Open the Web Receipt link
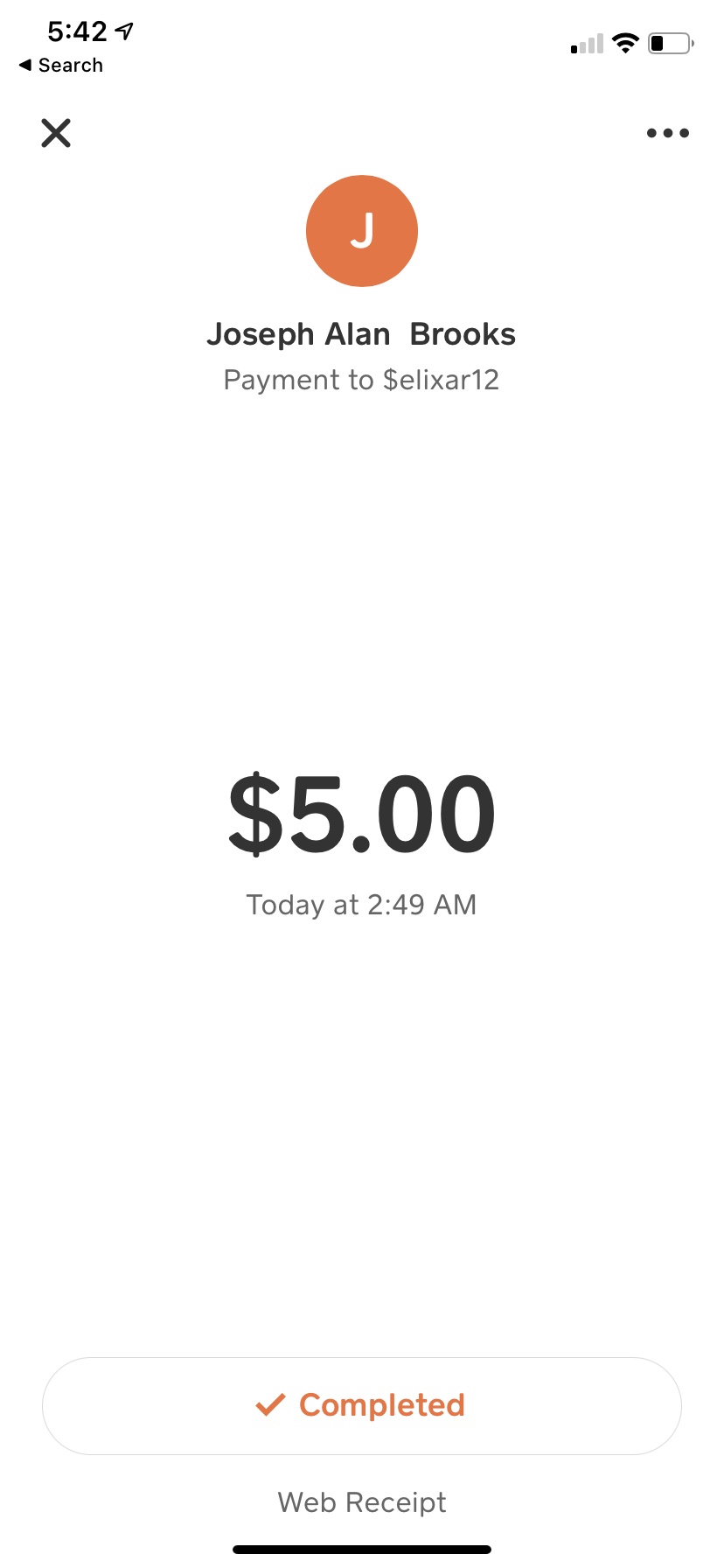This screenshot has width=724, height=1568. [362, 1502]
